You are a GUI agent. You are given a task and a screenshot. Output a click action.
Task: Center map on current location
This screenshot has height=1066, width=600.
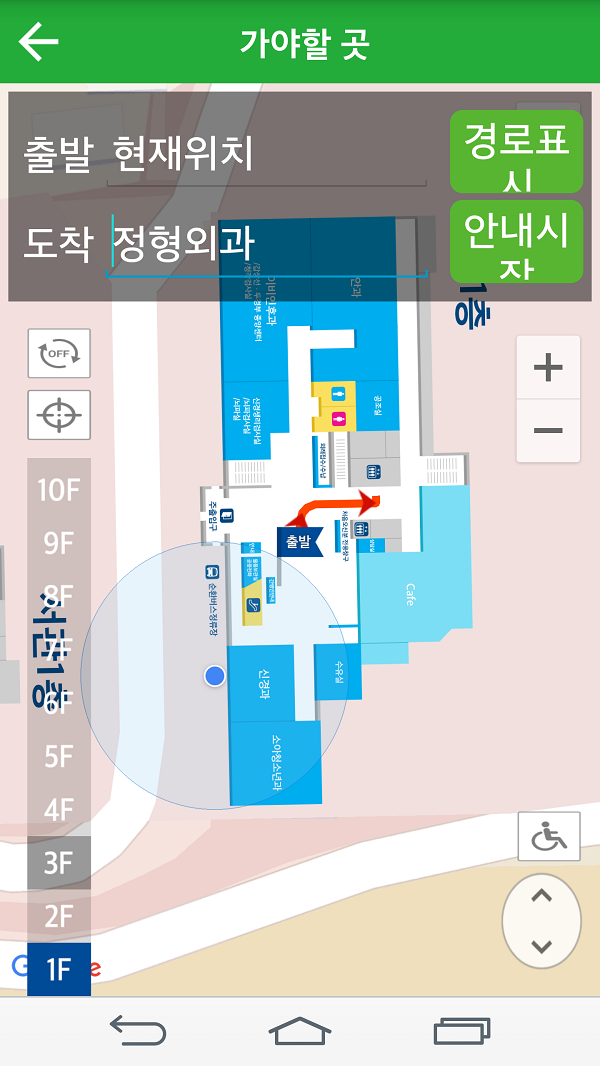[x=59, y=414]
